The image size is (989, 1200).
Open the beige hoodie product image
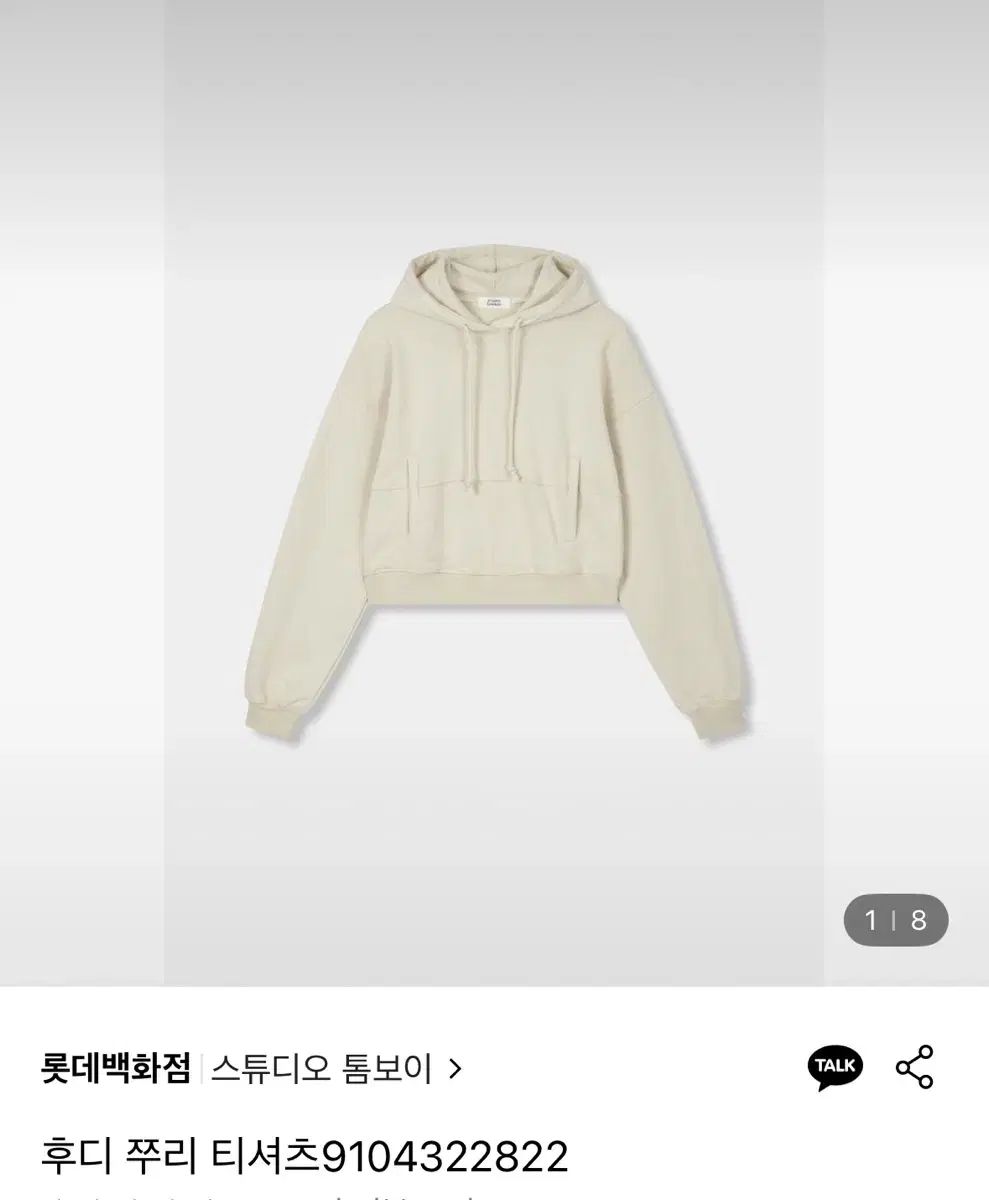[494, 490]
